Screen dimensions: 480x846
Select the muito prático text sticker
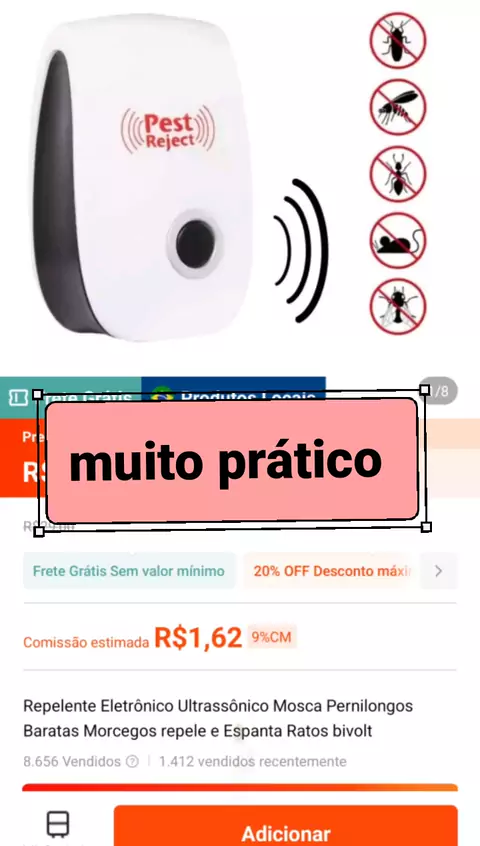tap(232, 460)
